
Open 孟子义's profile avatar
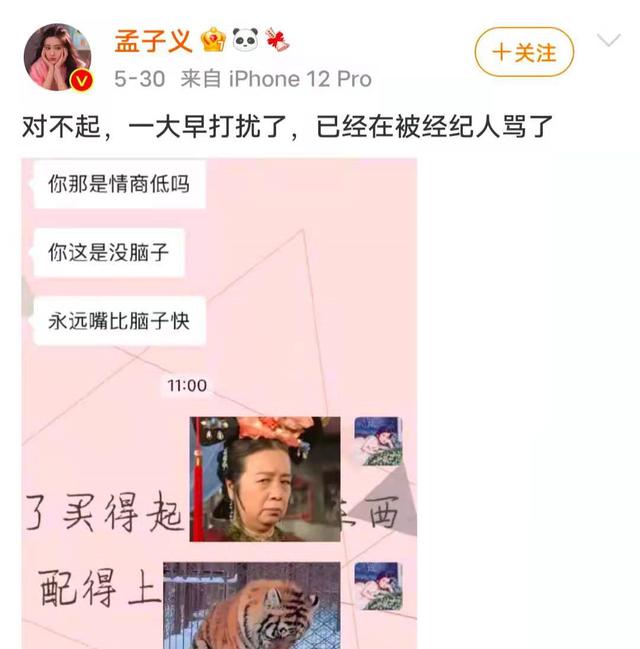(57, 57)
